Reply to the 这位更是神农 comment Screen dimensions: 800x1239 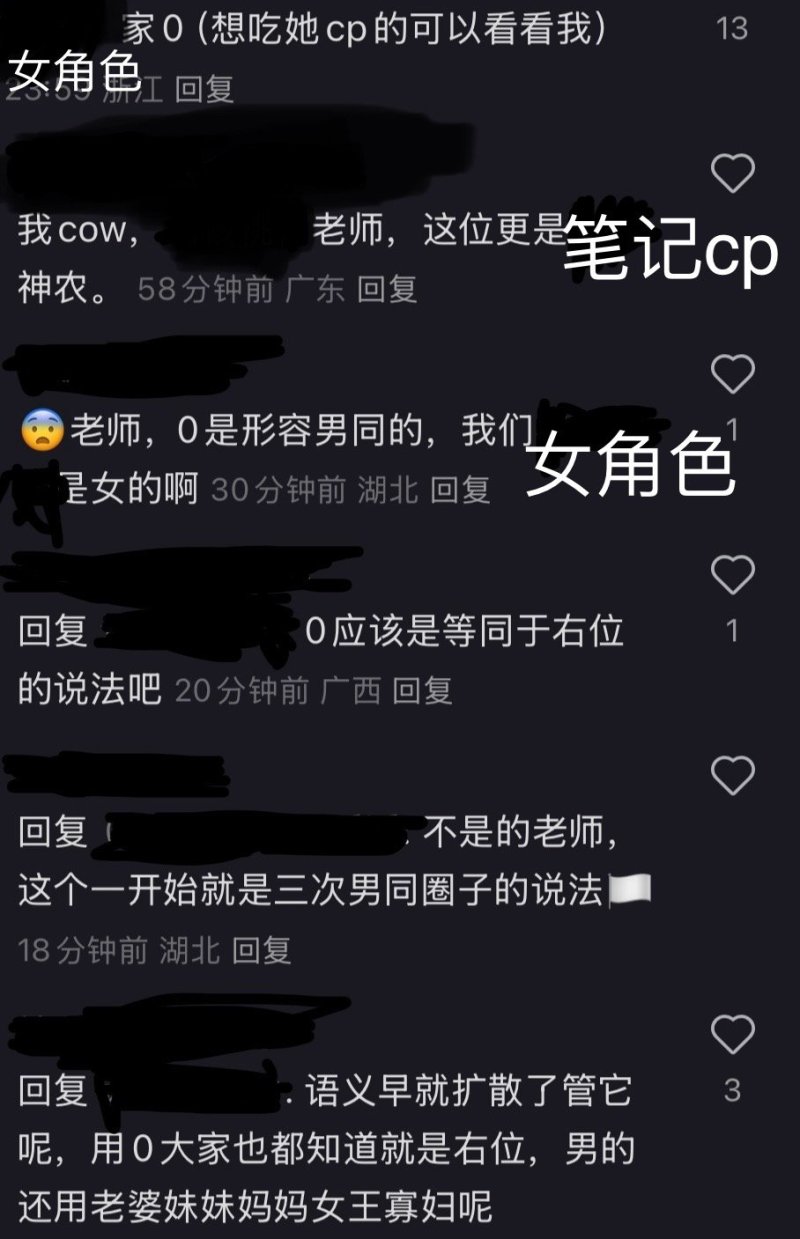click(387, 290)
